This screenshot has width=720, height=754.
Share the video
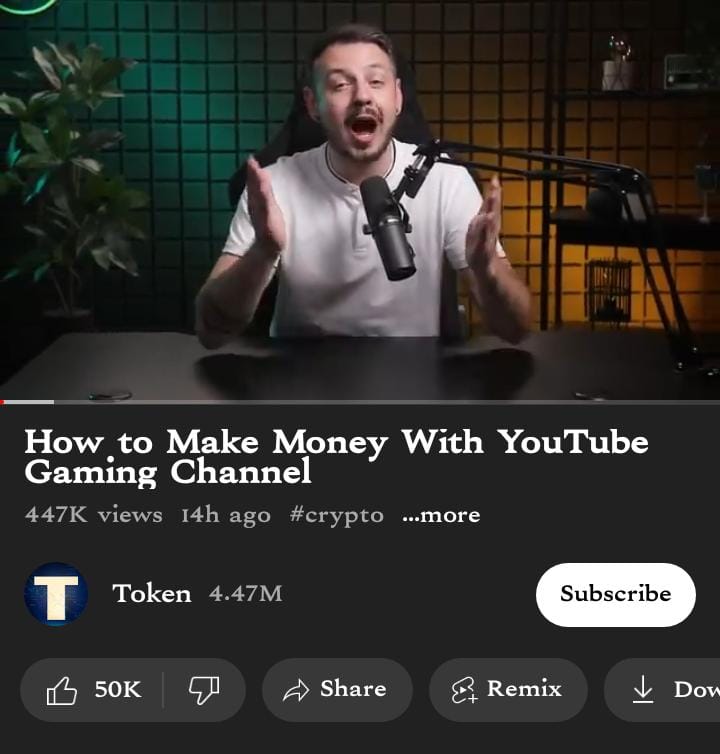point(336,690)
